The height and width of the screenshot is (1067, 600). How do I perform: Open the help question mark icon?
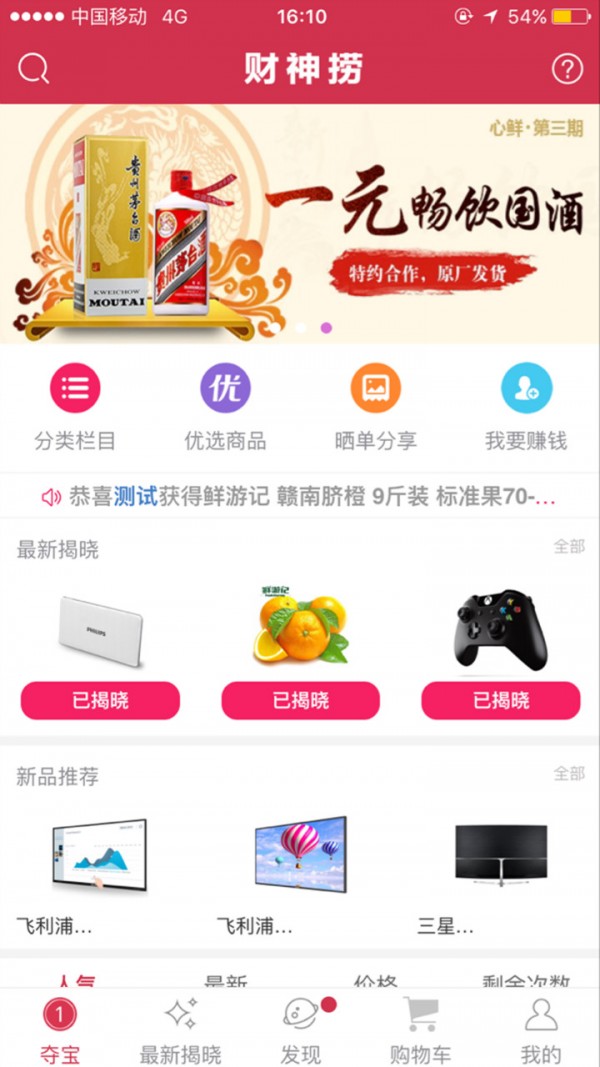tap(567, 69)
